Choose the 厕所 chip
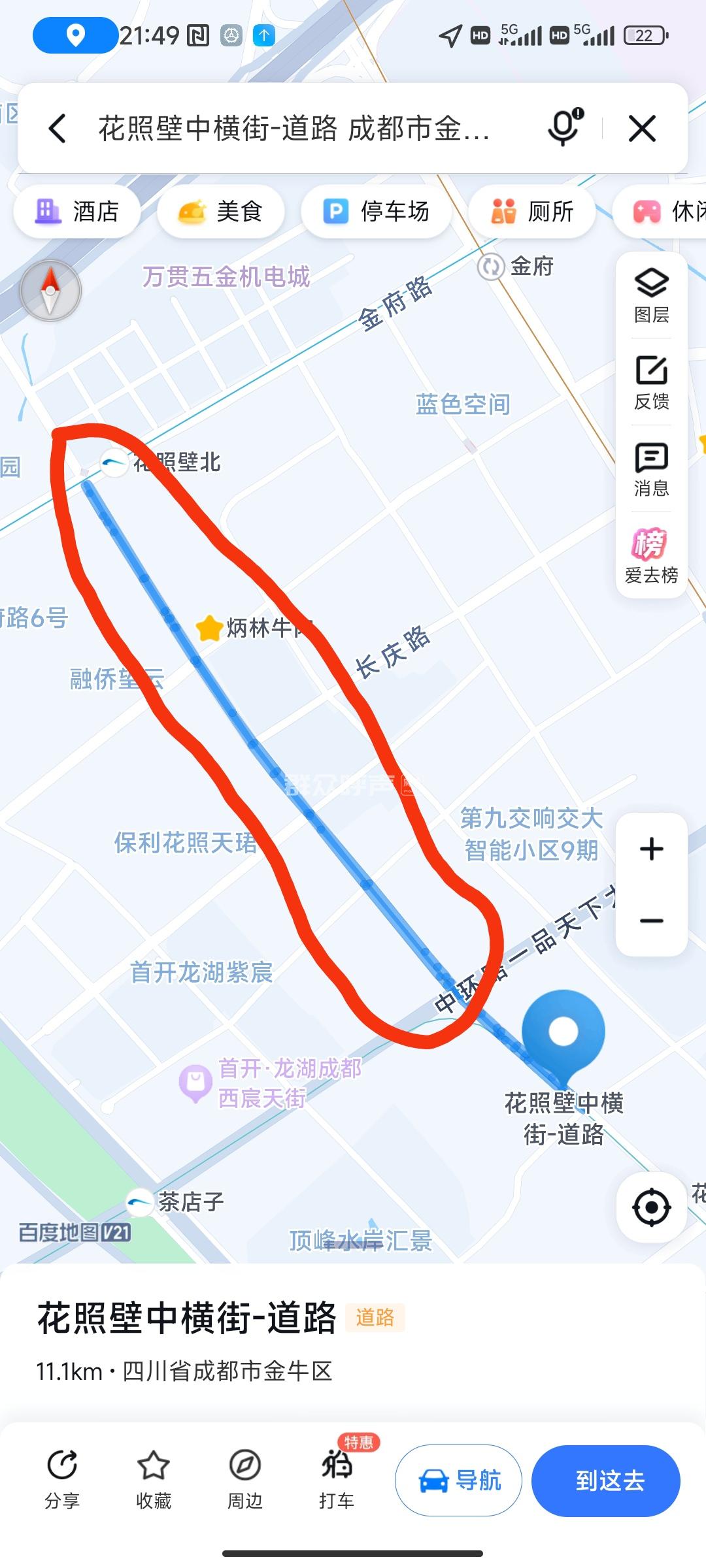Image resolution: width=706 pixels, height=1568 pixels. (x=532, y=212)
